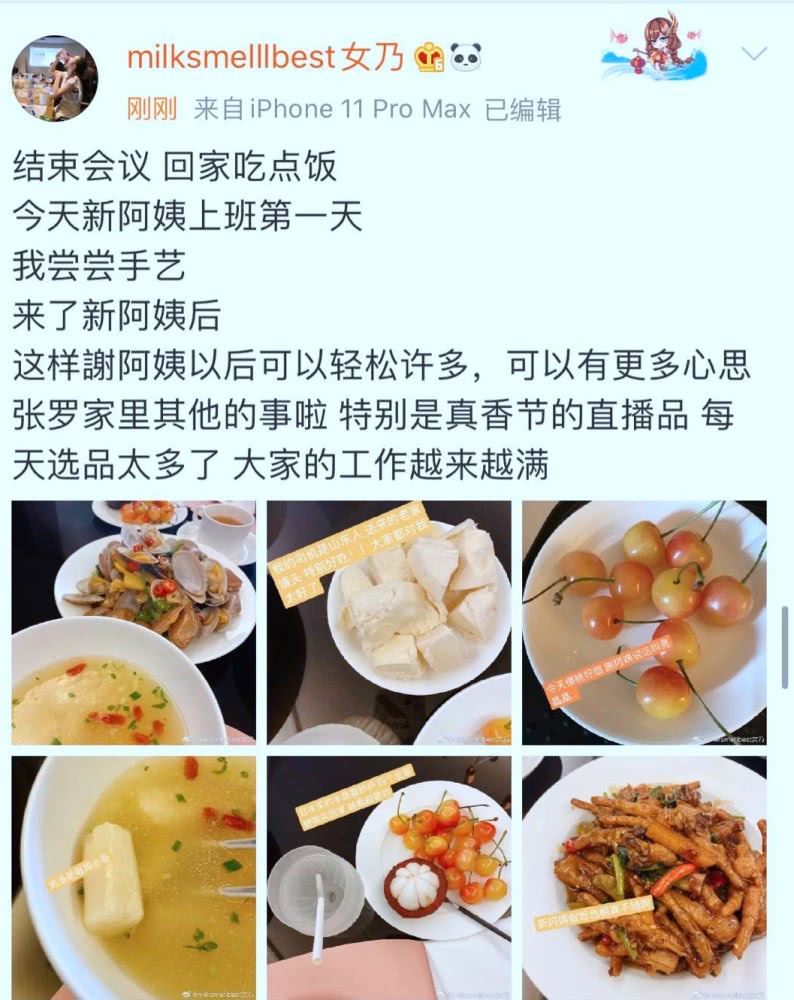The image size is (794, 1000).
Task: Expand the post options chevron
Action: (x=752, y=54)
